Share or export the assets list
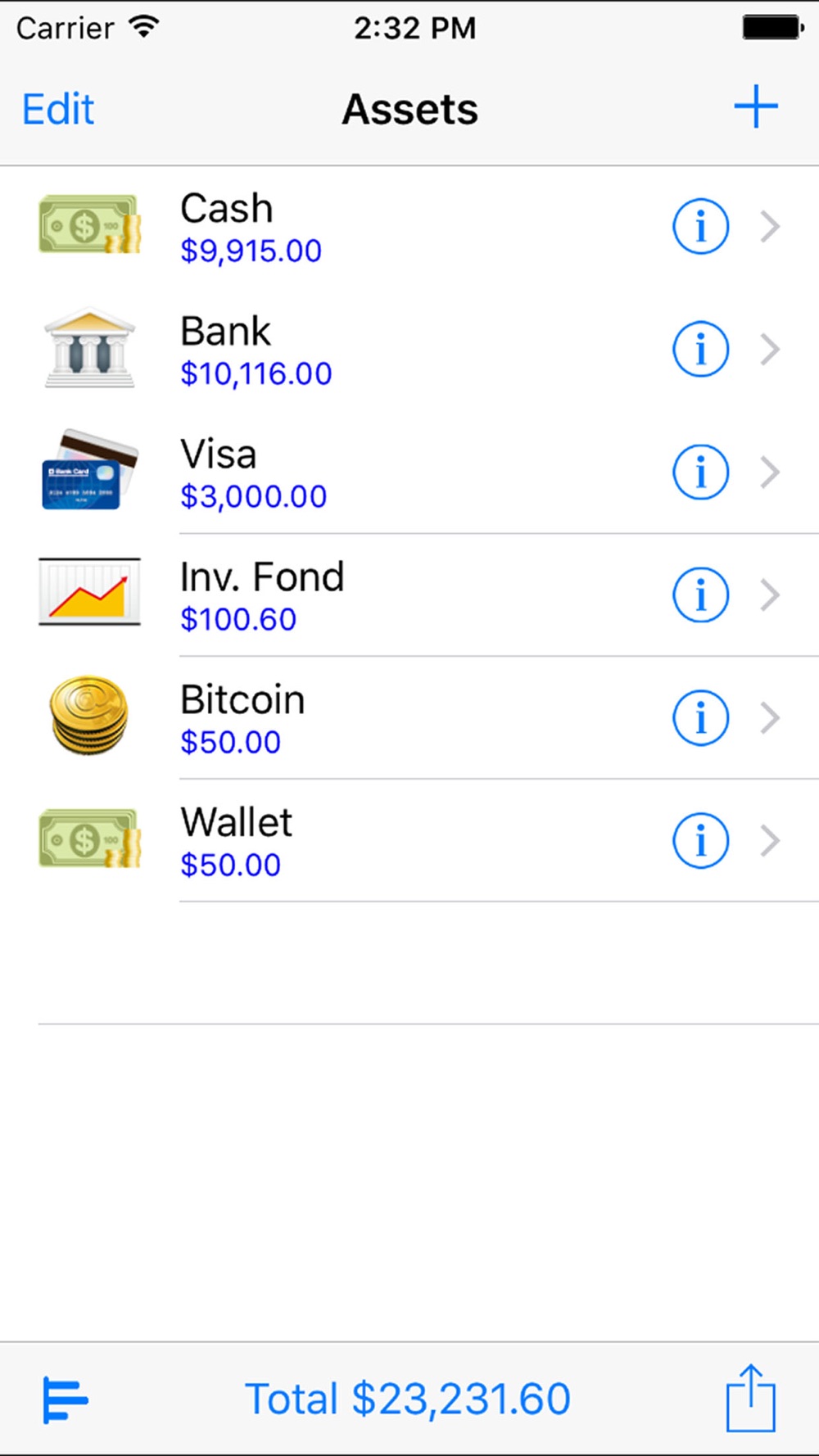Image resolution: width=819 pixels, height=1456 pixels. (x=750, y=1398)
